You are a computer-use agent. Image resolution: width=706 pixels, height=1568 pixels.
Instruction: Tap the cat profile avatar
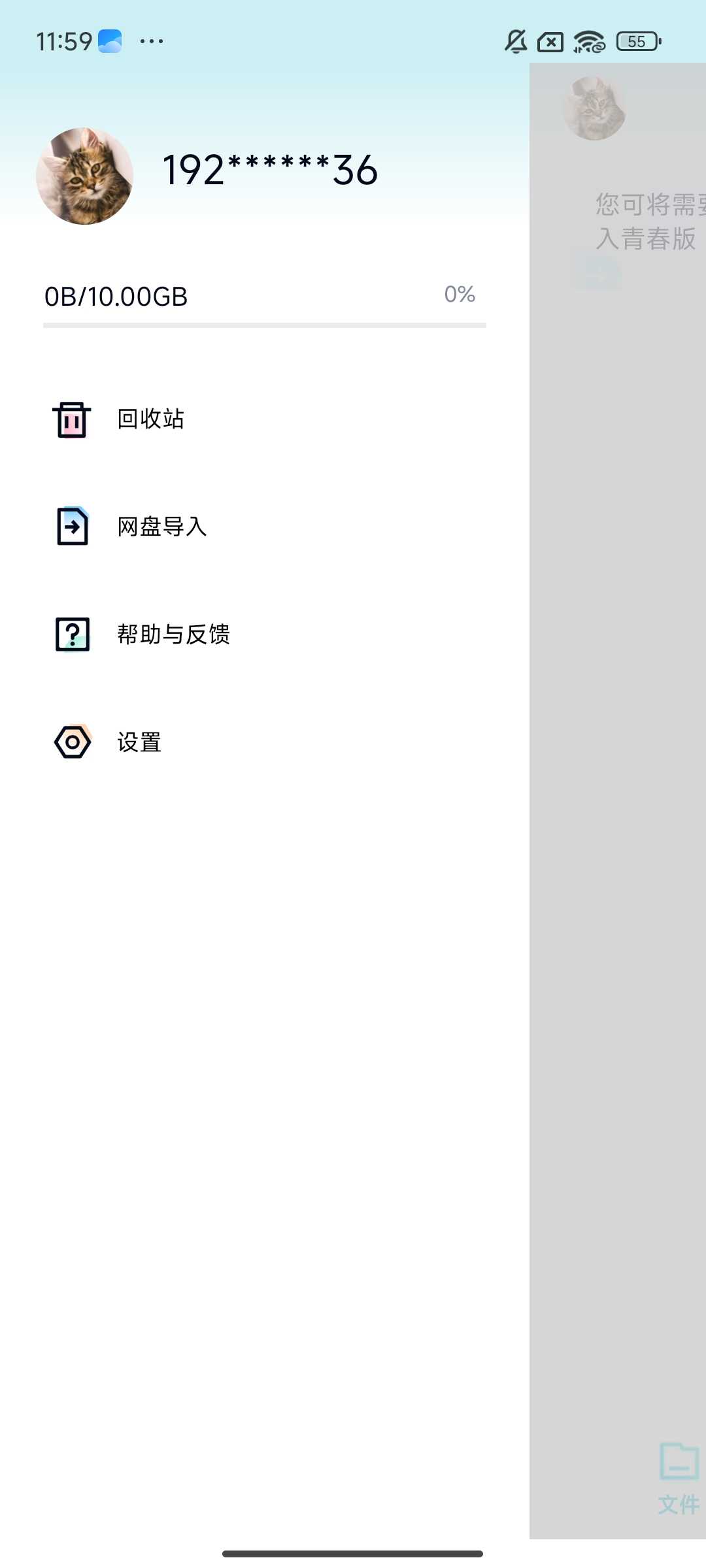pos(84,176)
